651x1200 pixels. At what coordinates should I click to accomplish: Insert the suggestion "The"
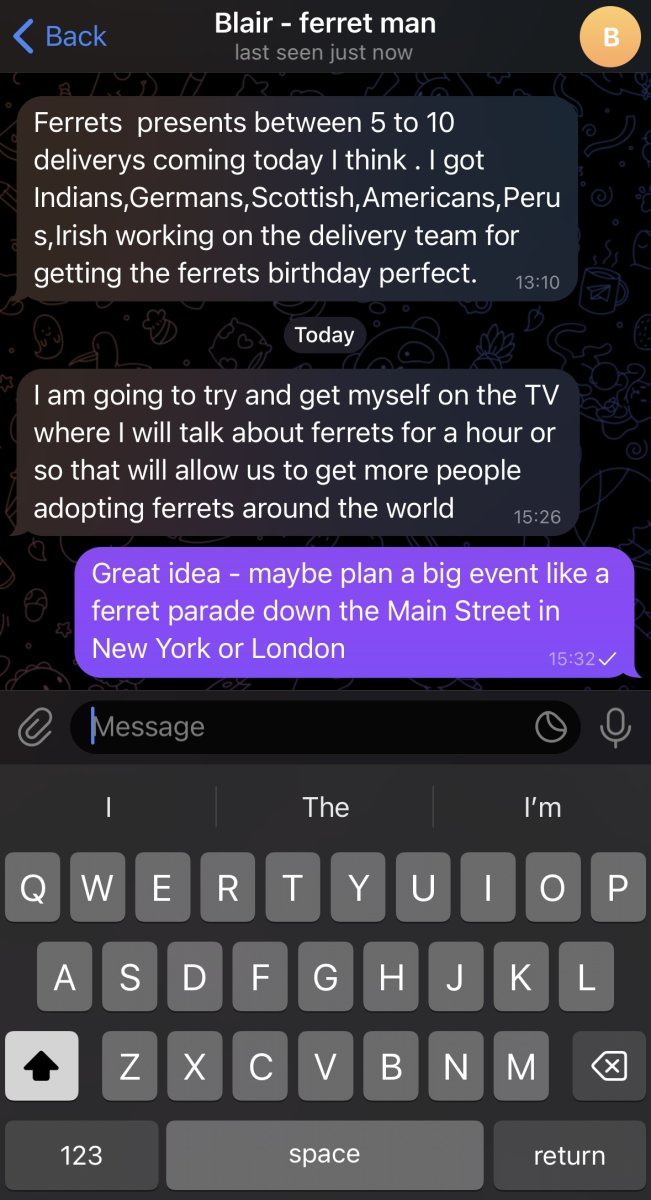[x=325, y=807]
